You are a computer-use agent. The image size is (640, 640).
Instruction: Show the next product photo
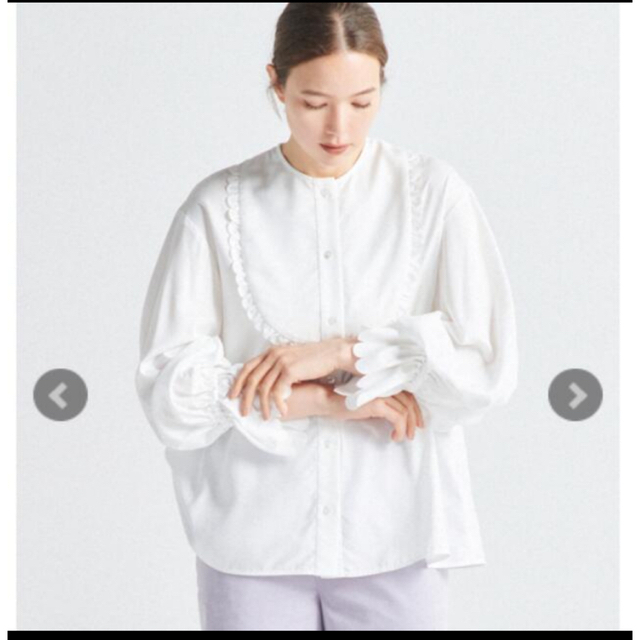pyautogui.click(x=575, y=395)
